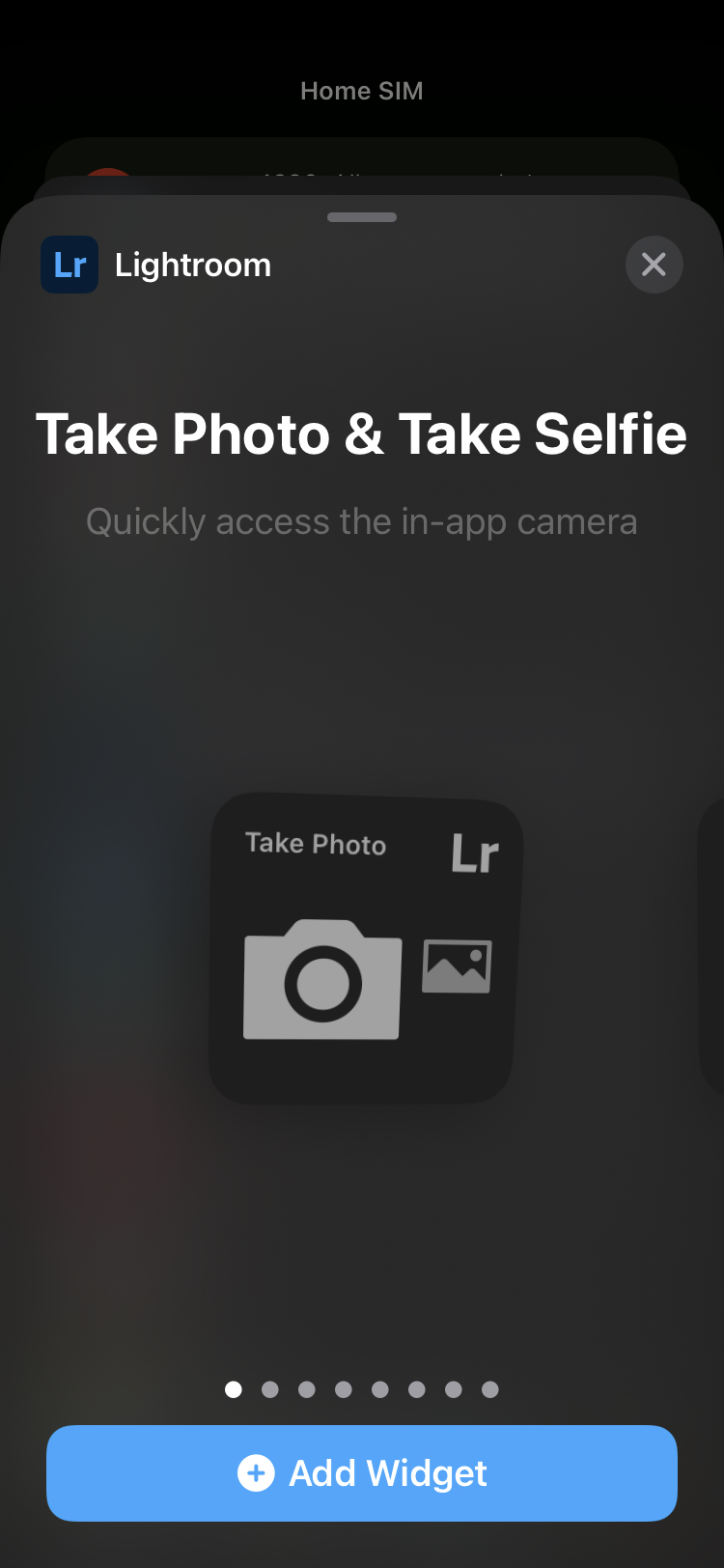Tap the 'Take Photo & Take Selfie' heading
This screenshot has height=1568, width=724.
(x=361, y=434)
